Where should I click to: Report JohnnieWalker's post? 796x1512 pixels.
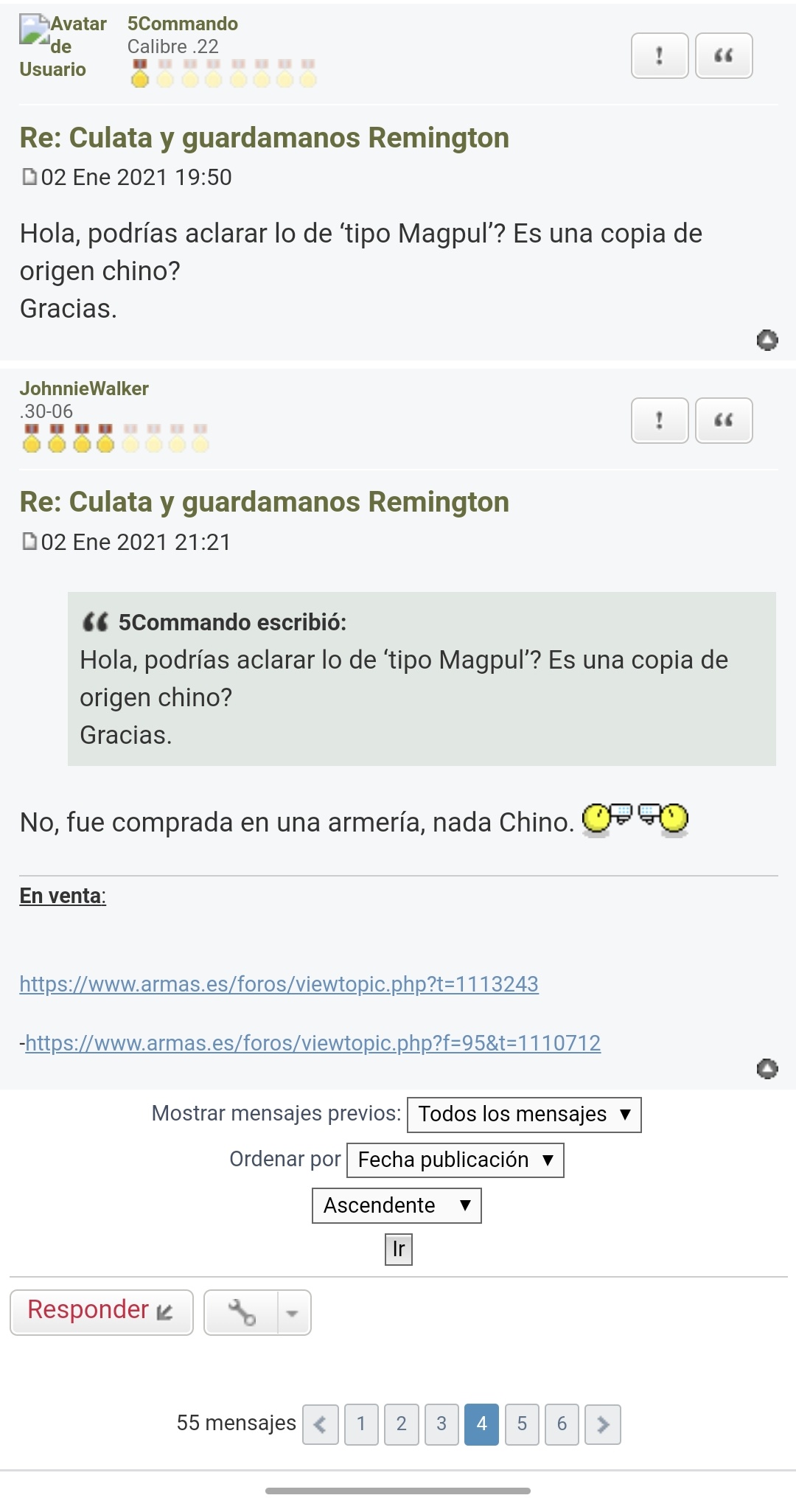click(660, 420)
